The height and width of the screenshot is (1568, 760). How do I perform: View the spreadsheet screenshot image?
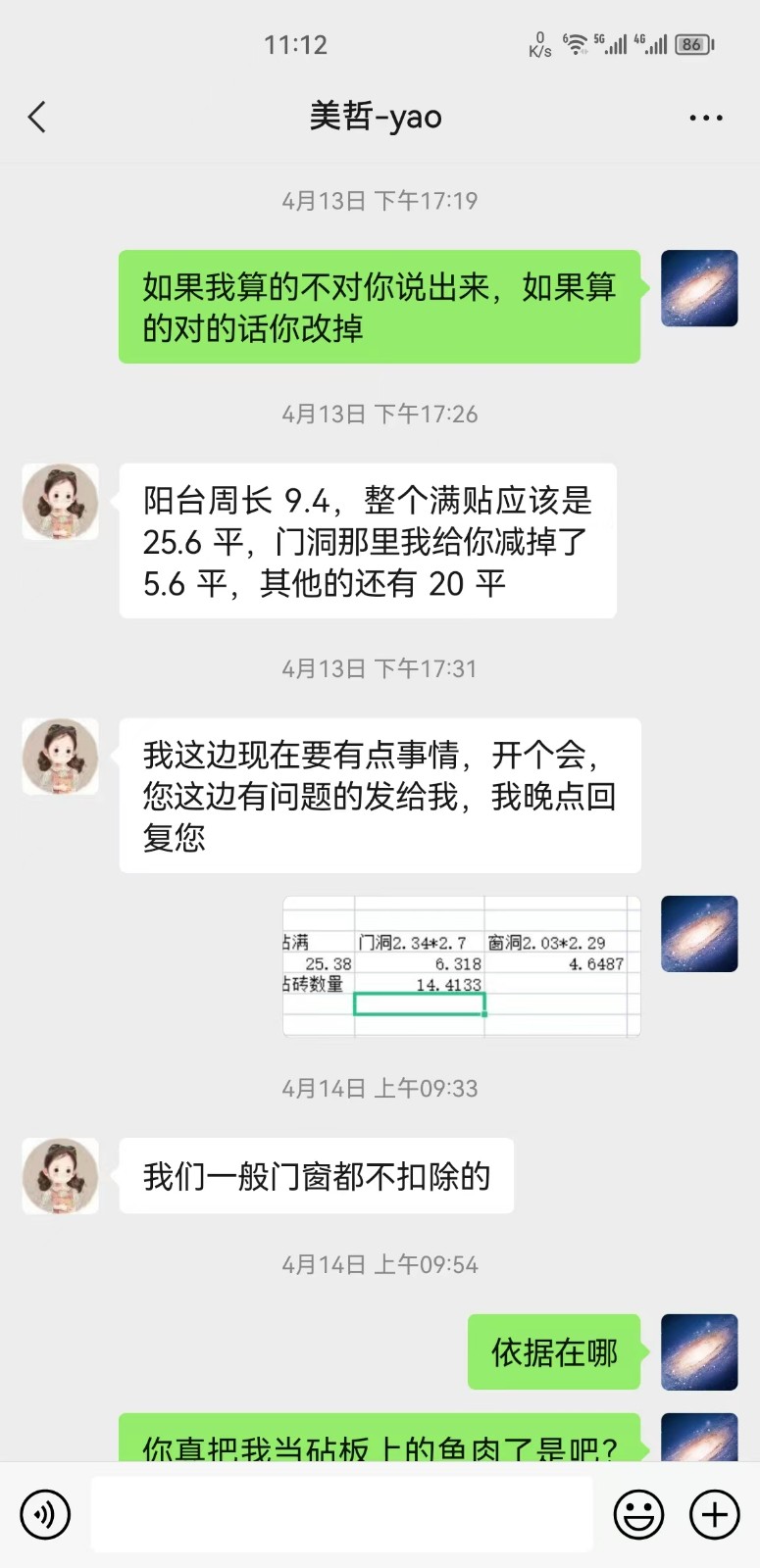461,965
